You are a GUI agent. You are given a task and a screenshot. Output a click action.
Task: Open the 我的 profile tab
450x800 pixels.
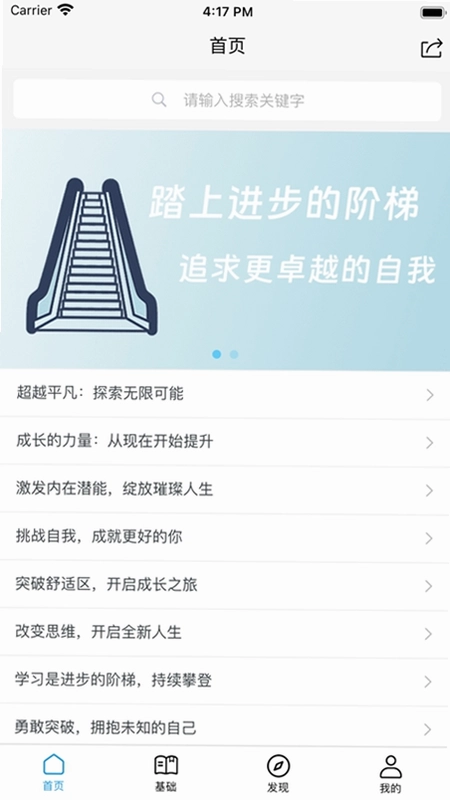(390, 773)
